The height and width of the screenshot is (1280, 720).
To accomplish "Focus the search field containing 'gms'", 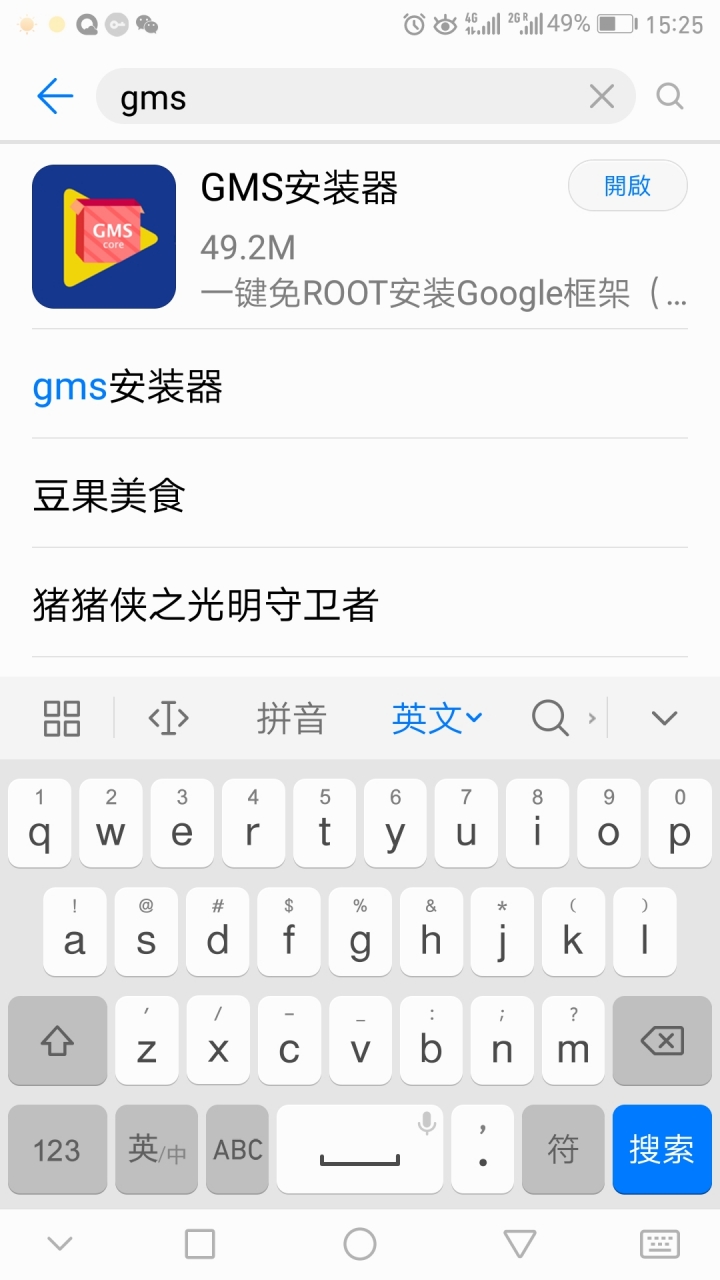I will coord(340,98).
